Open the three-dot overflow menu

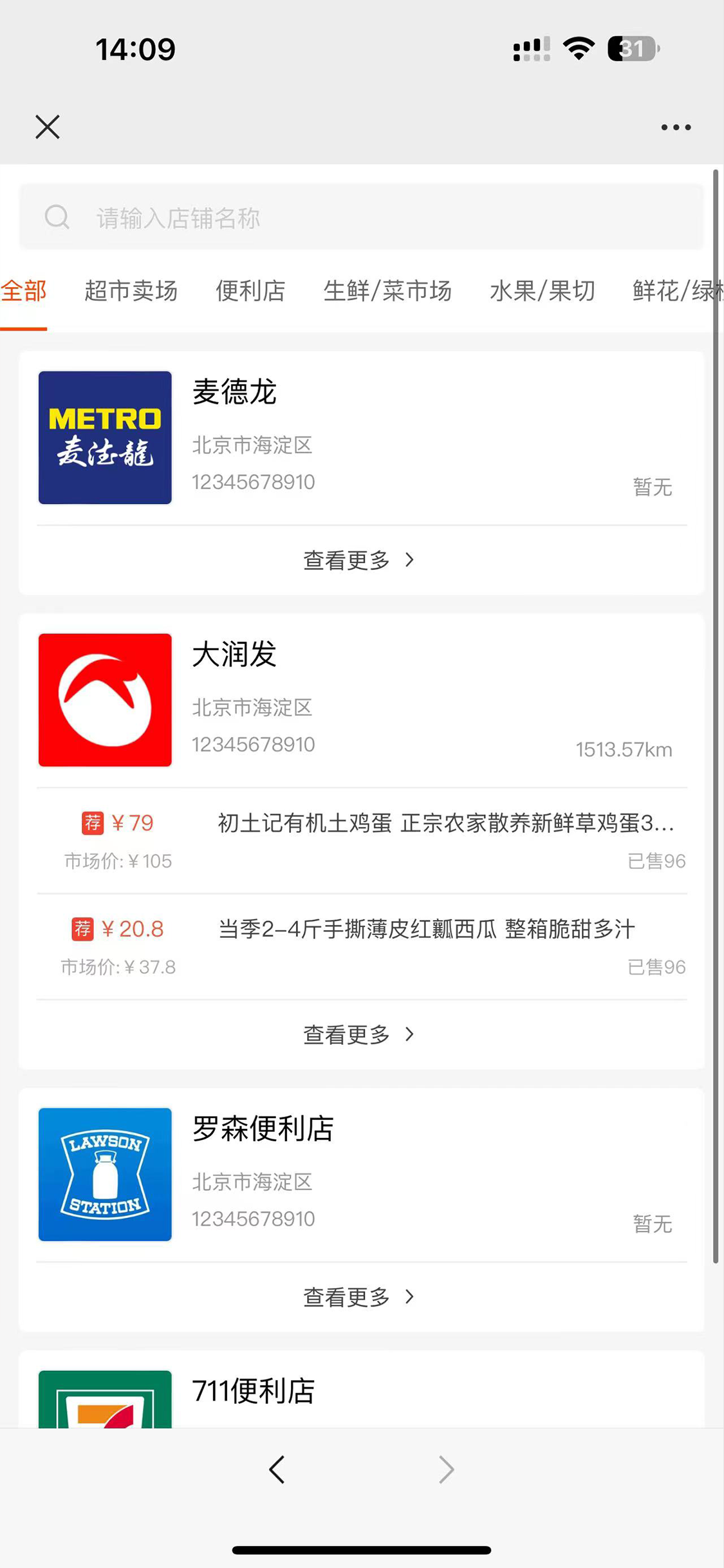click(676, 127)
